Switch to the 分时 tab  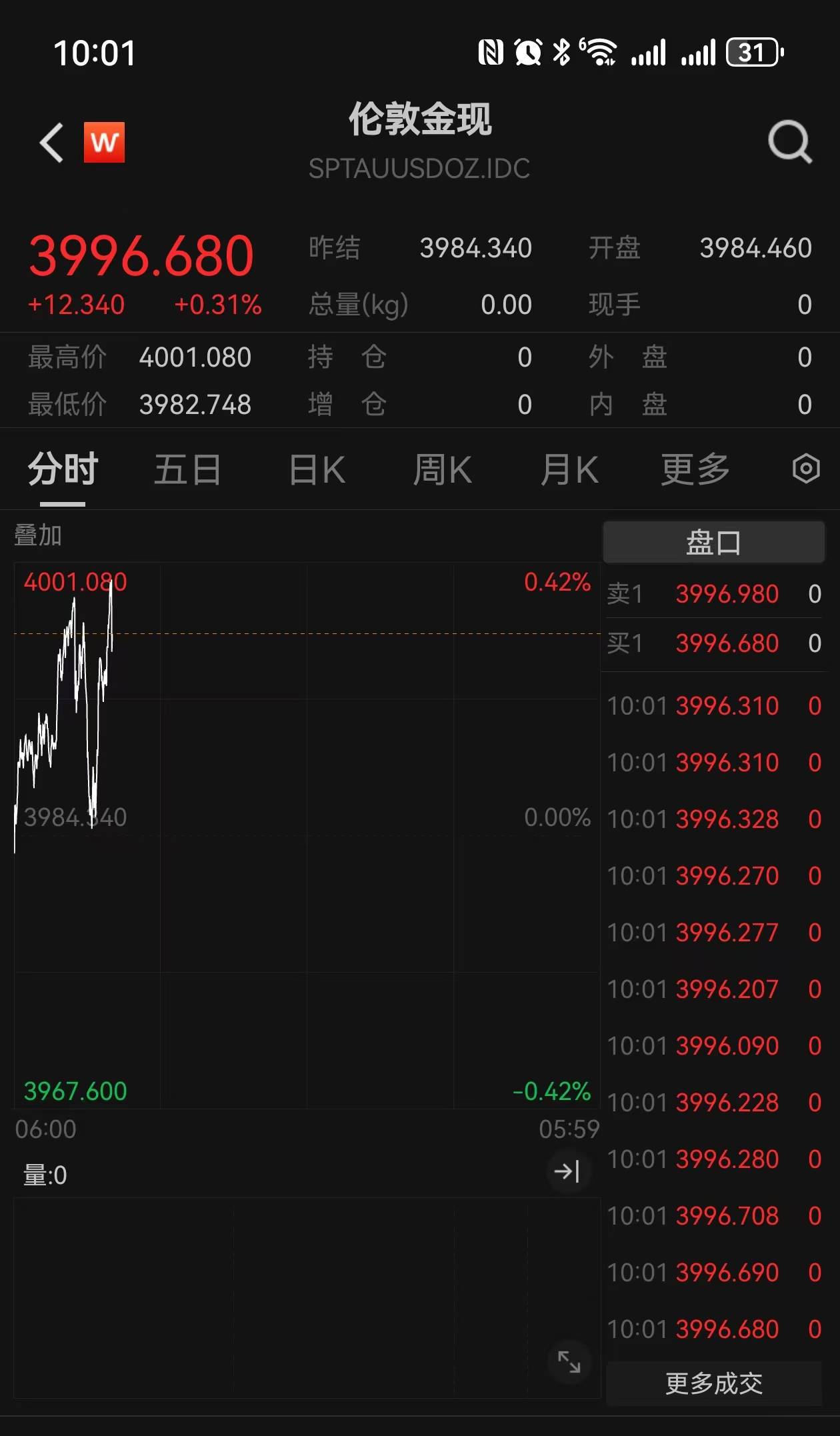(61, 469)
